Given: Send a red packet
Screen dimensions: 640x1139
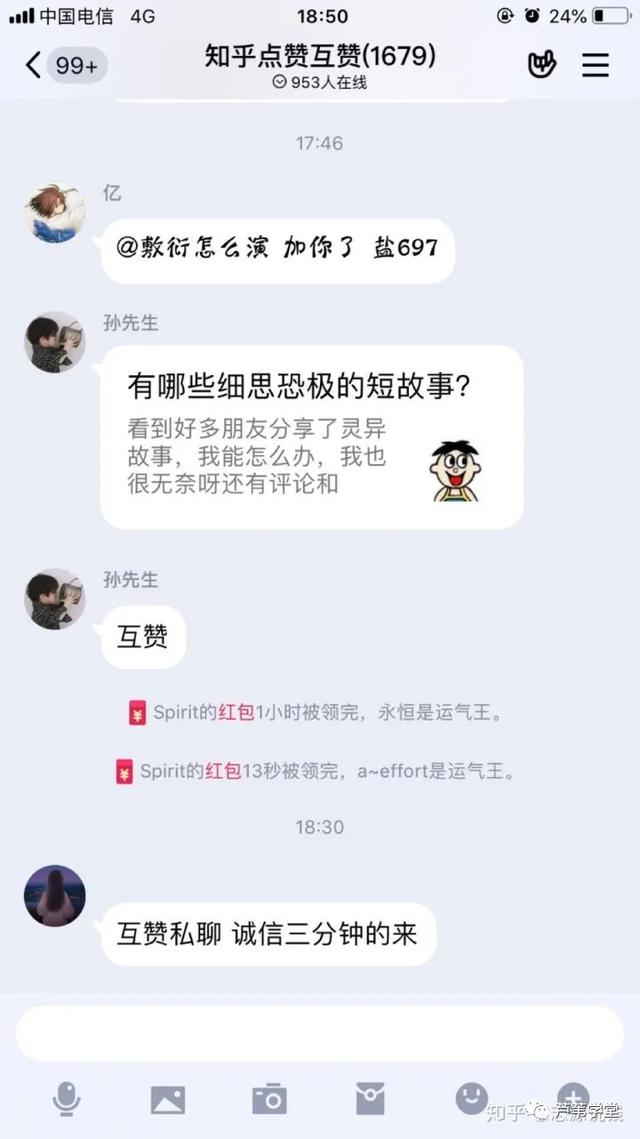Looking at the screenshot, I should [370, 1099].
